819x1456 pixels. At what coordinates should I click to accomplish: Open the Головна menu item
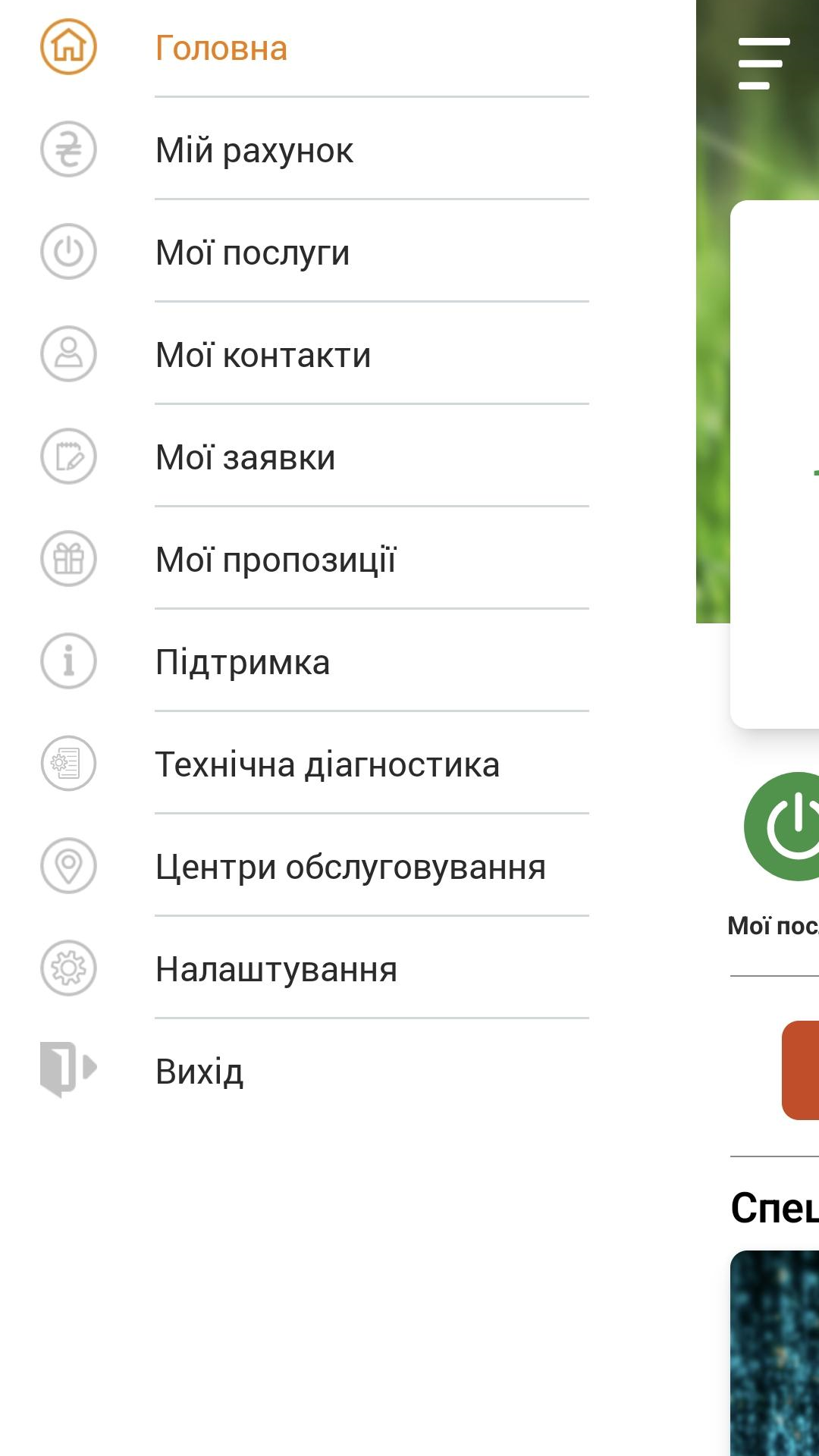(315, 48)
